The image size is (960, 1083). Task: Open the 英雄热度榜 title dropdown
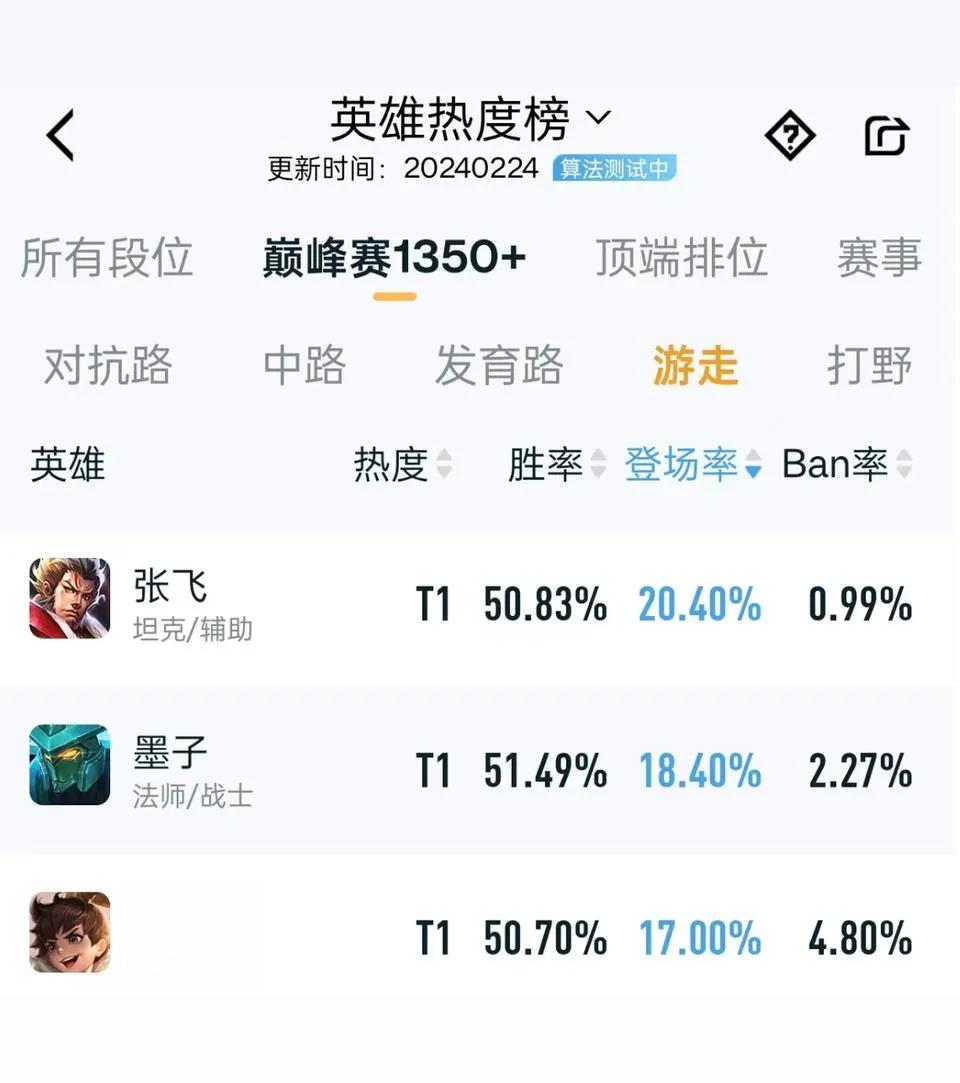(x=599, y=119)
